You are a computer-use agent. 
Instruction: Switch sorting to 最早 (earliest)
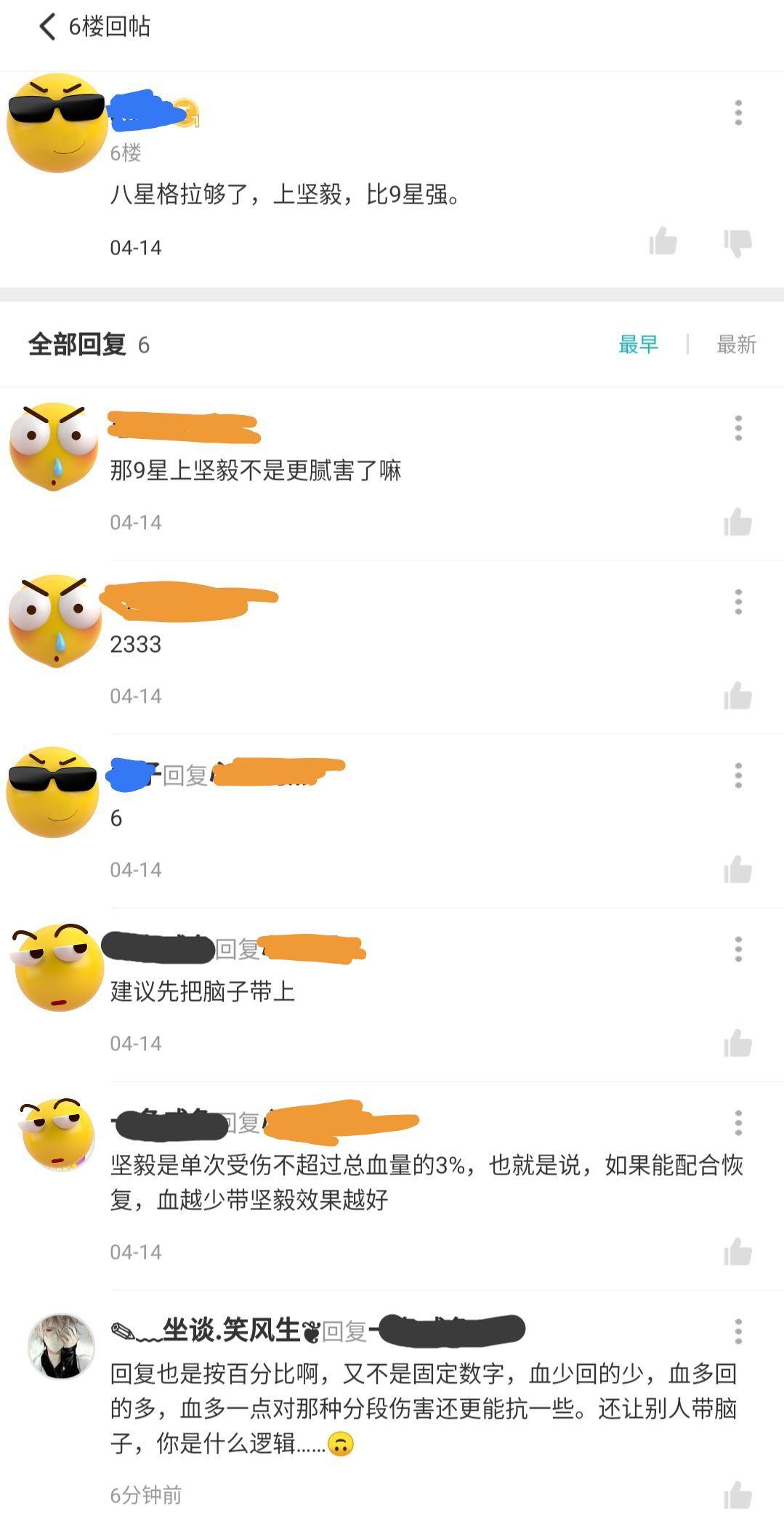click(639, 345)
